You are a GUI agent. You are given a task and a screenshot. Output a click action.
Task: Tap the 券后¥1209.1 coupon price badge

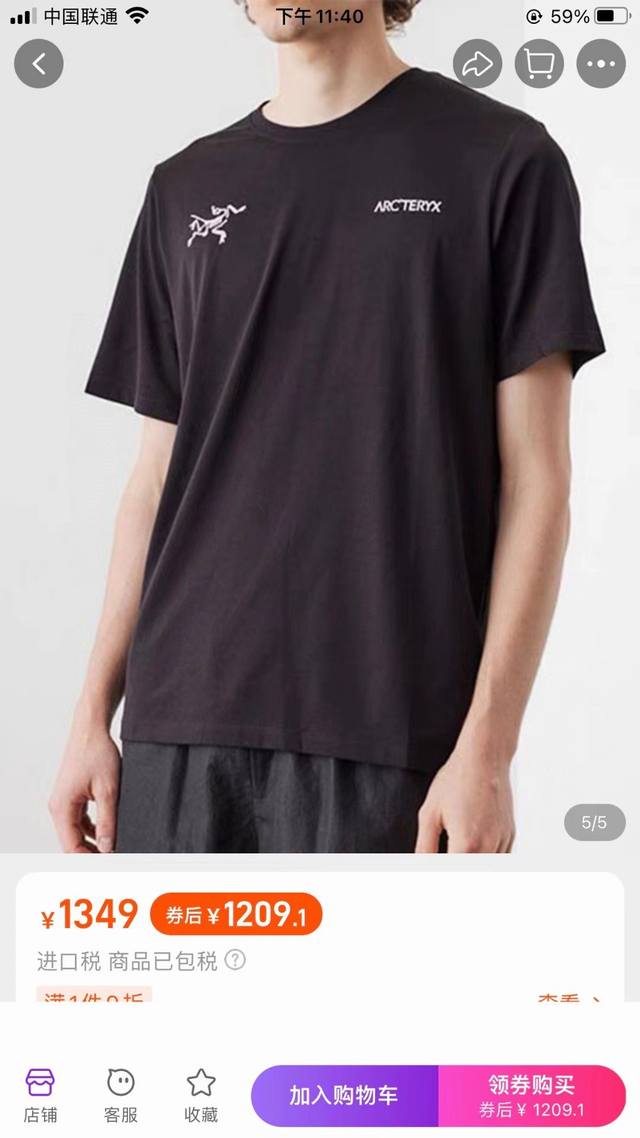pyautogui.click(x=236, y=914)
